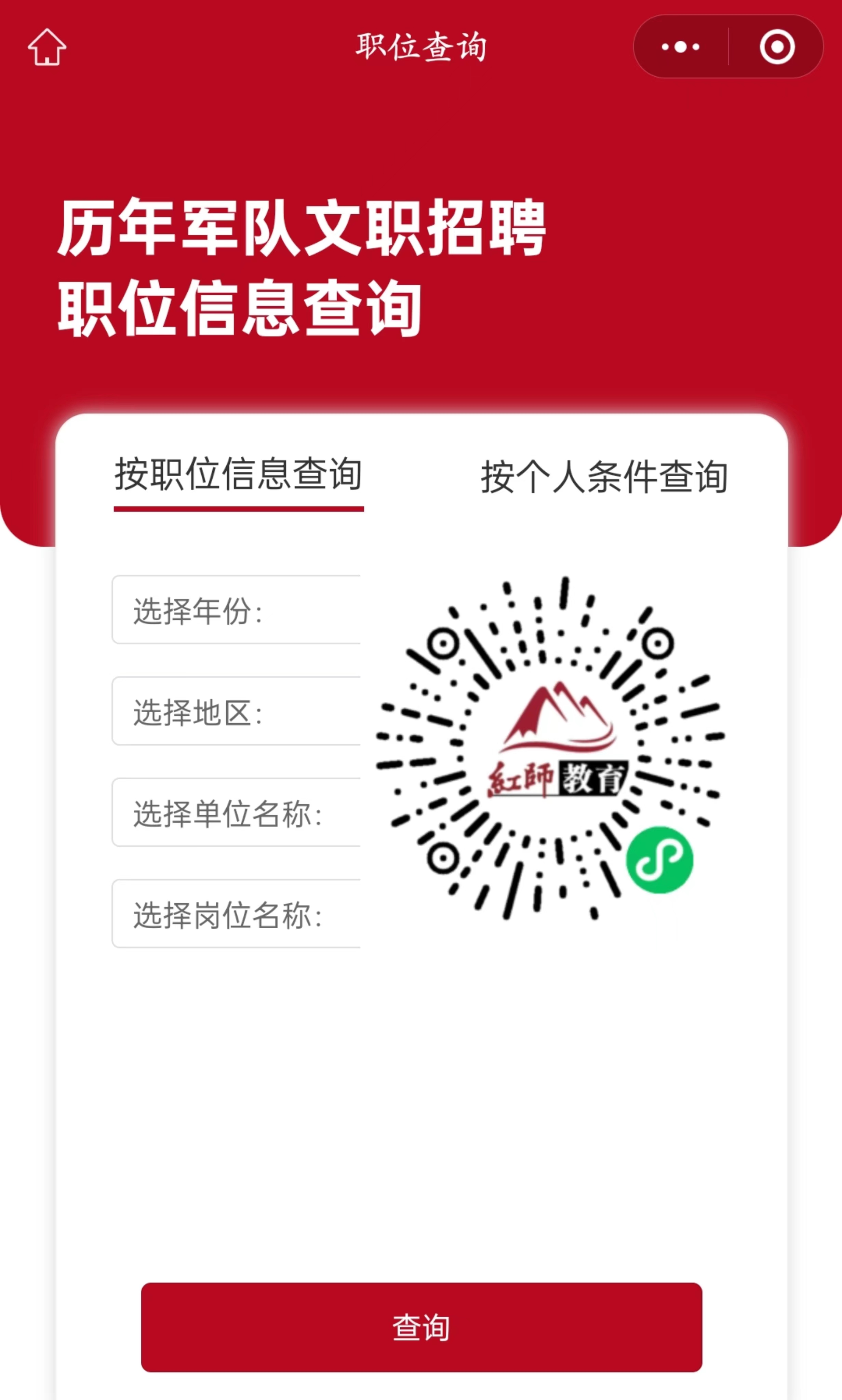Choose a 单位名称 from the dropdown
842x1400 pixels.
(x=237, y=813)
